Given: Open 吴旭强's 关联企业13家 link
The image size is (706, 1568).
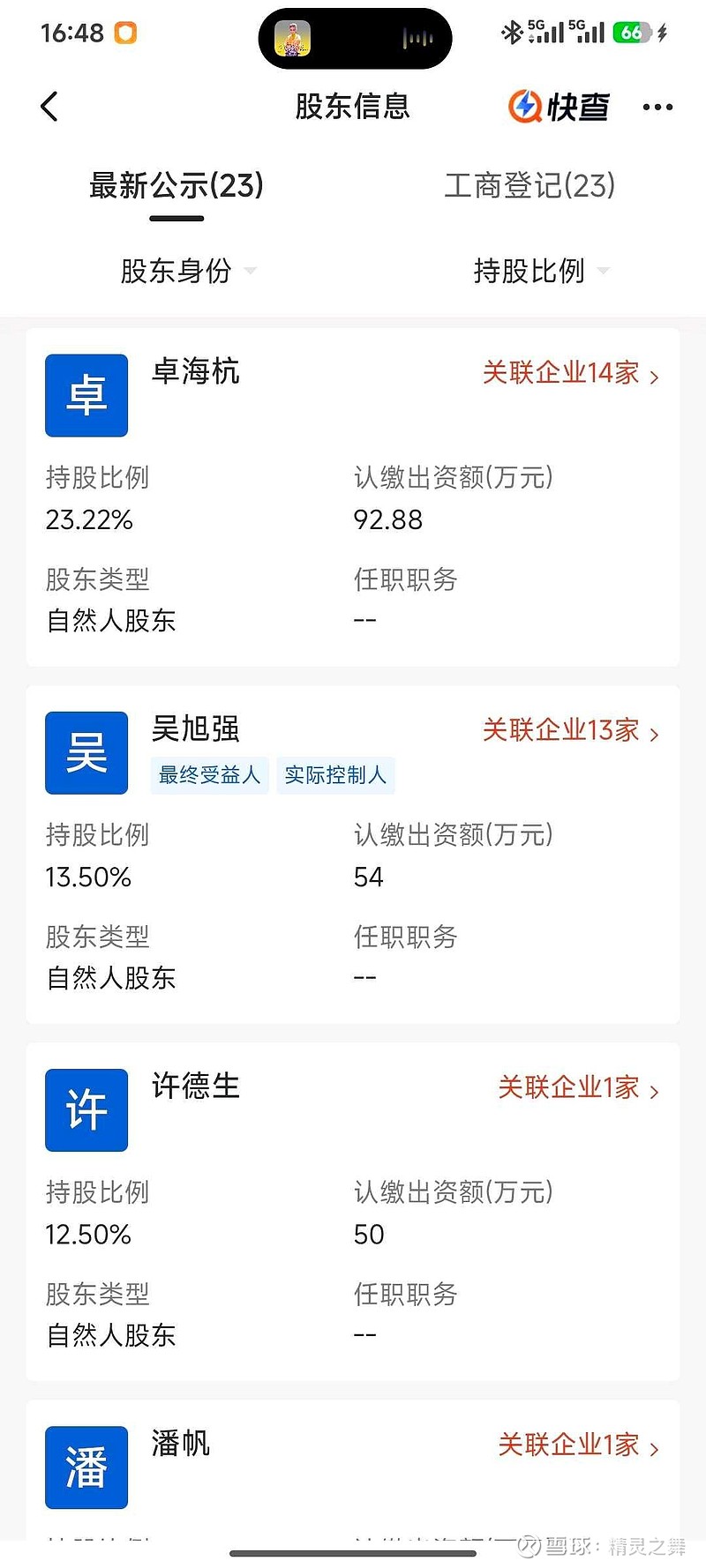Looking at the screenshot, I should [572, 731].
